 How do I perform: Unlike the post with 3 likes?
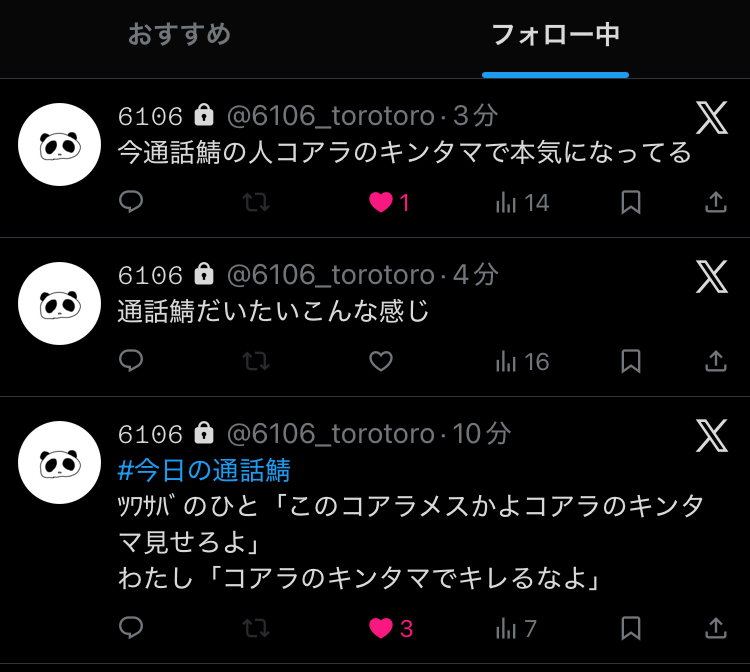coord(381,628)
